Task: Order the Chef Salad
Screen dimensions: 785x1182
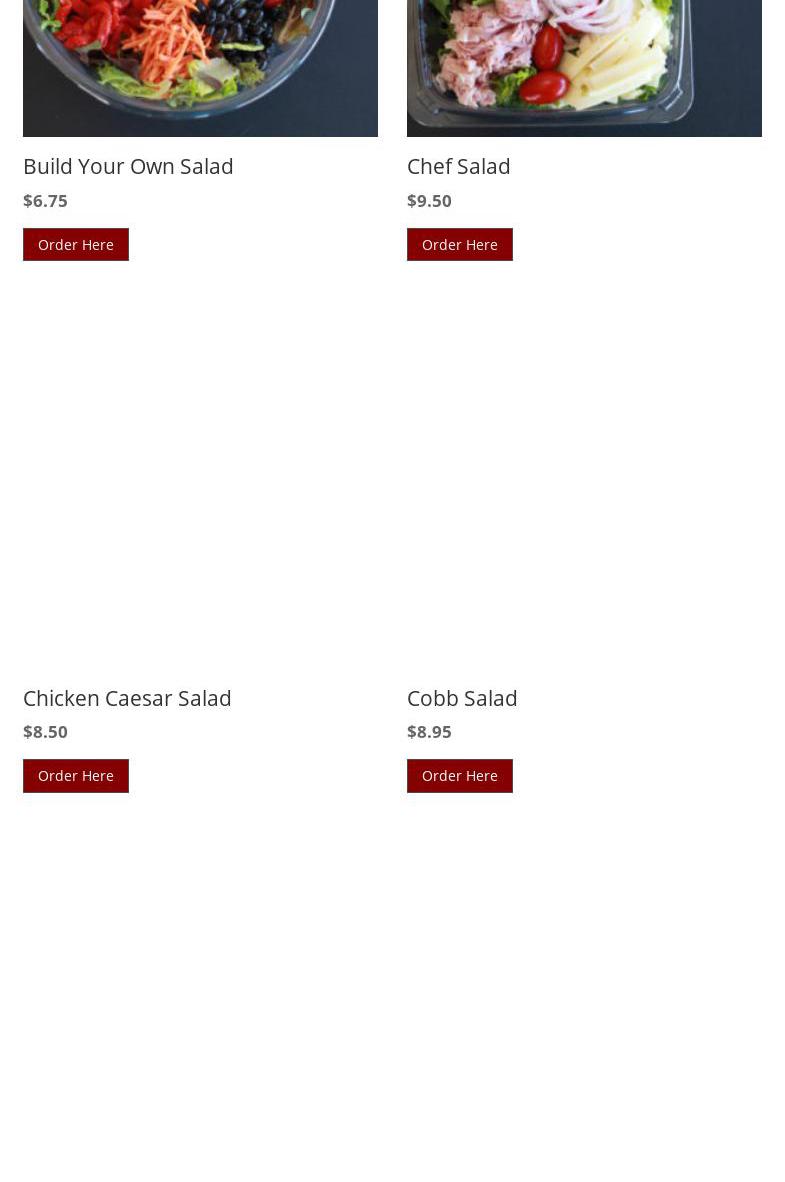Action: pos(459,244)
